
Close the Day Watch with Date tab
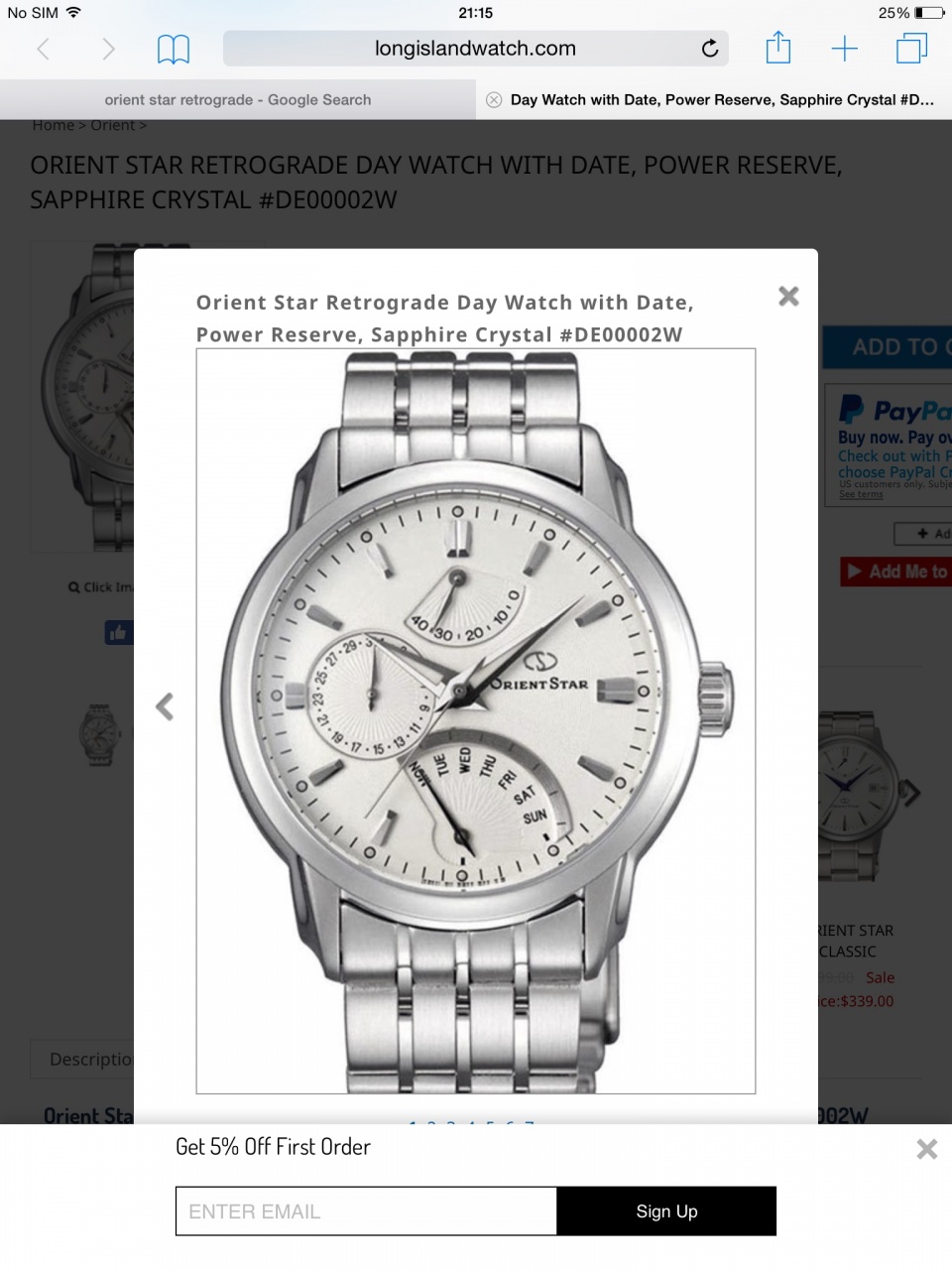click(x=494, y=100)
